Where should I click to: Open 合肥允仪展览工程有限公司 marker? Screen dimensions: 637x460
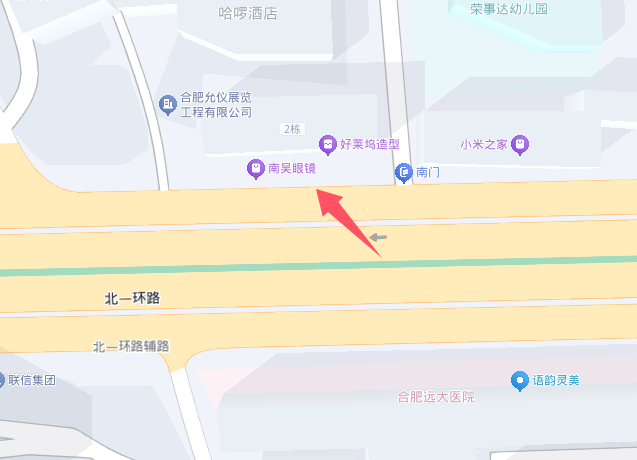coord(167,103)
